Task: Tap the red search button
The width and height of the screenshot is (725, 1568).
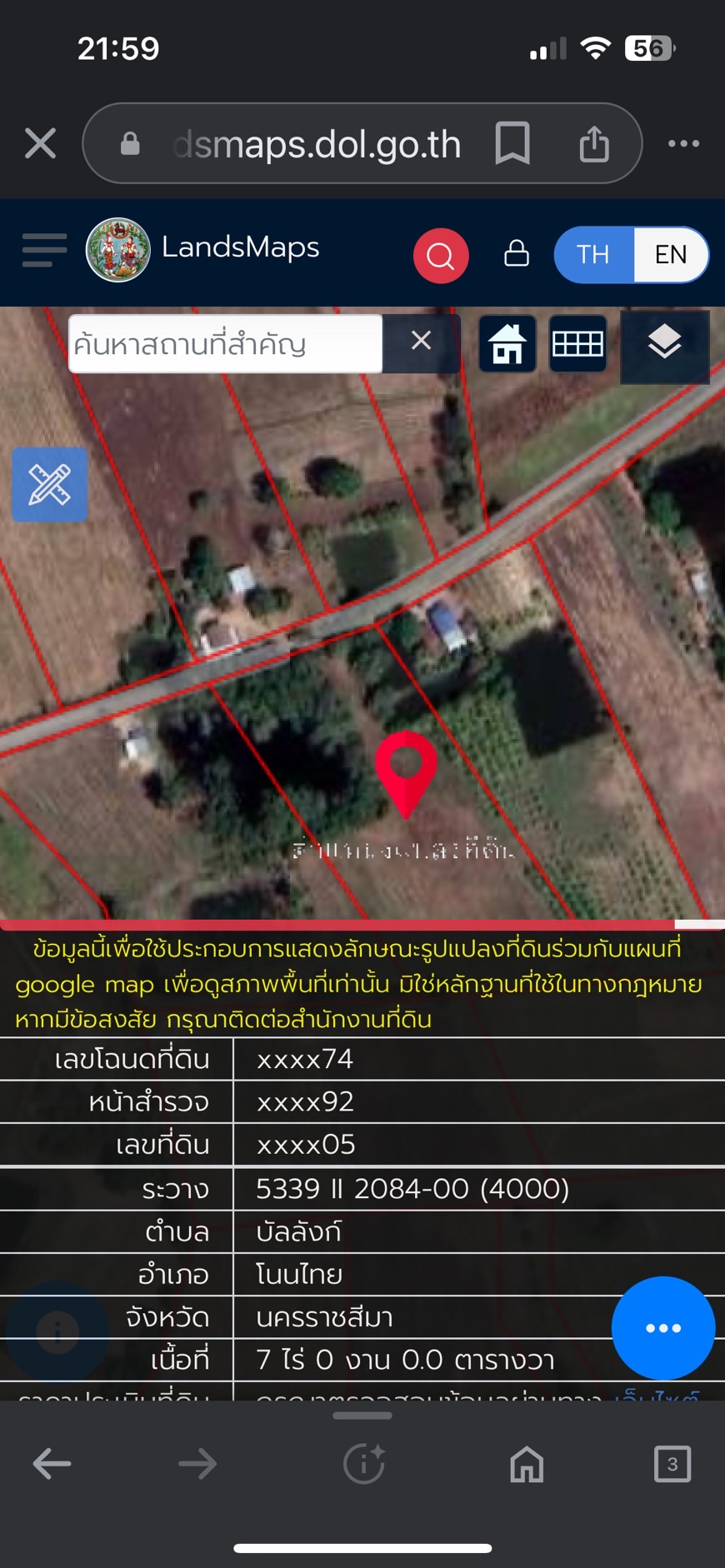Action: 440,255
